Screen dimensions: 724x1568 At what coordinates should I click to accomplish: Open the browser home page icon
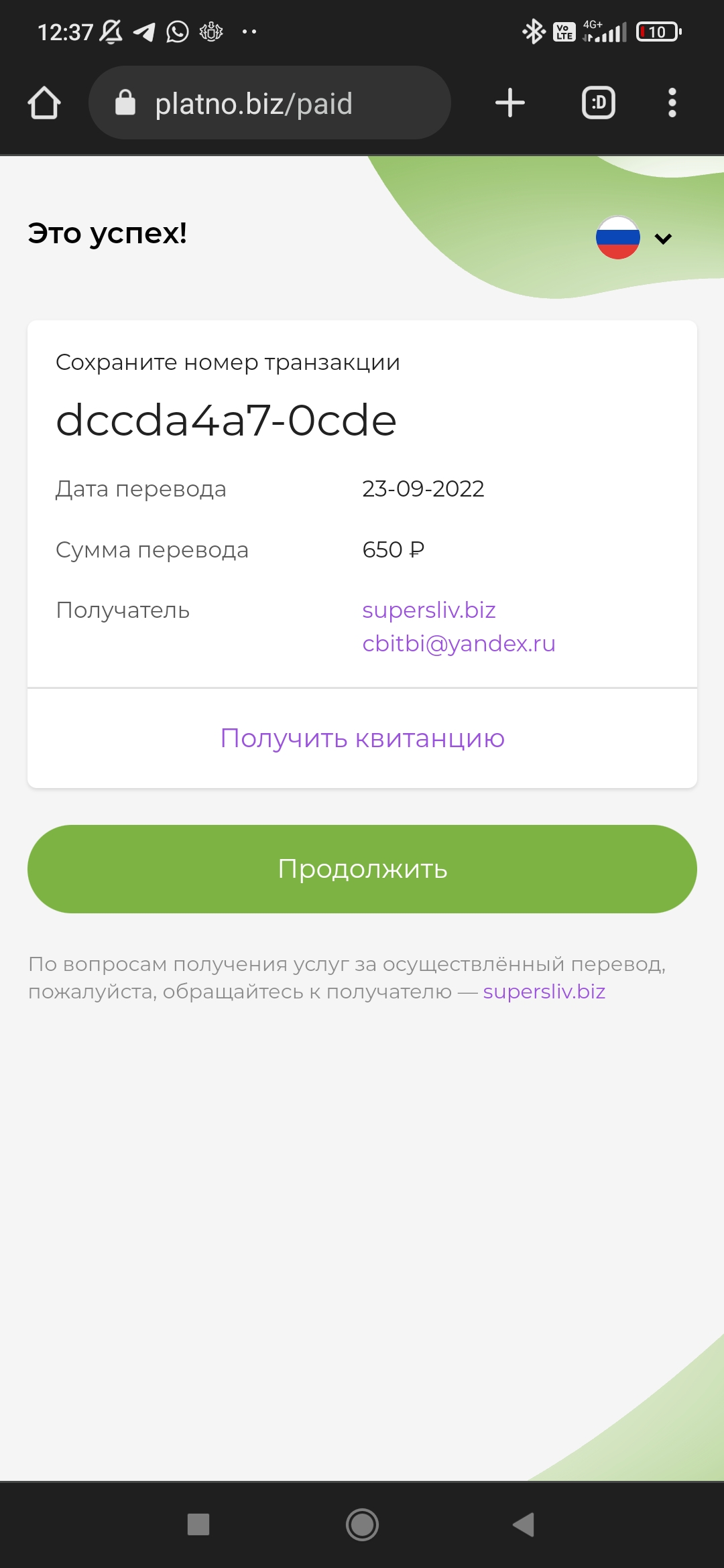click(x=44, y=103)
